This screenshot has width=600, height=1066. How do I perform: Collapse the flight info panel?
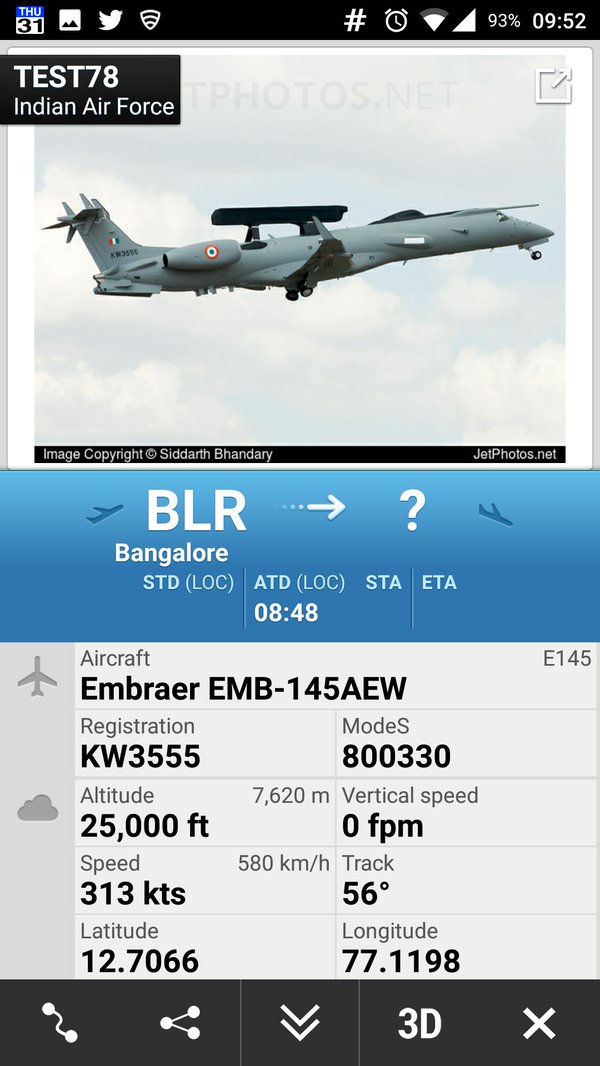(300, 1022)
